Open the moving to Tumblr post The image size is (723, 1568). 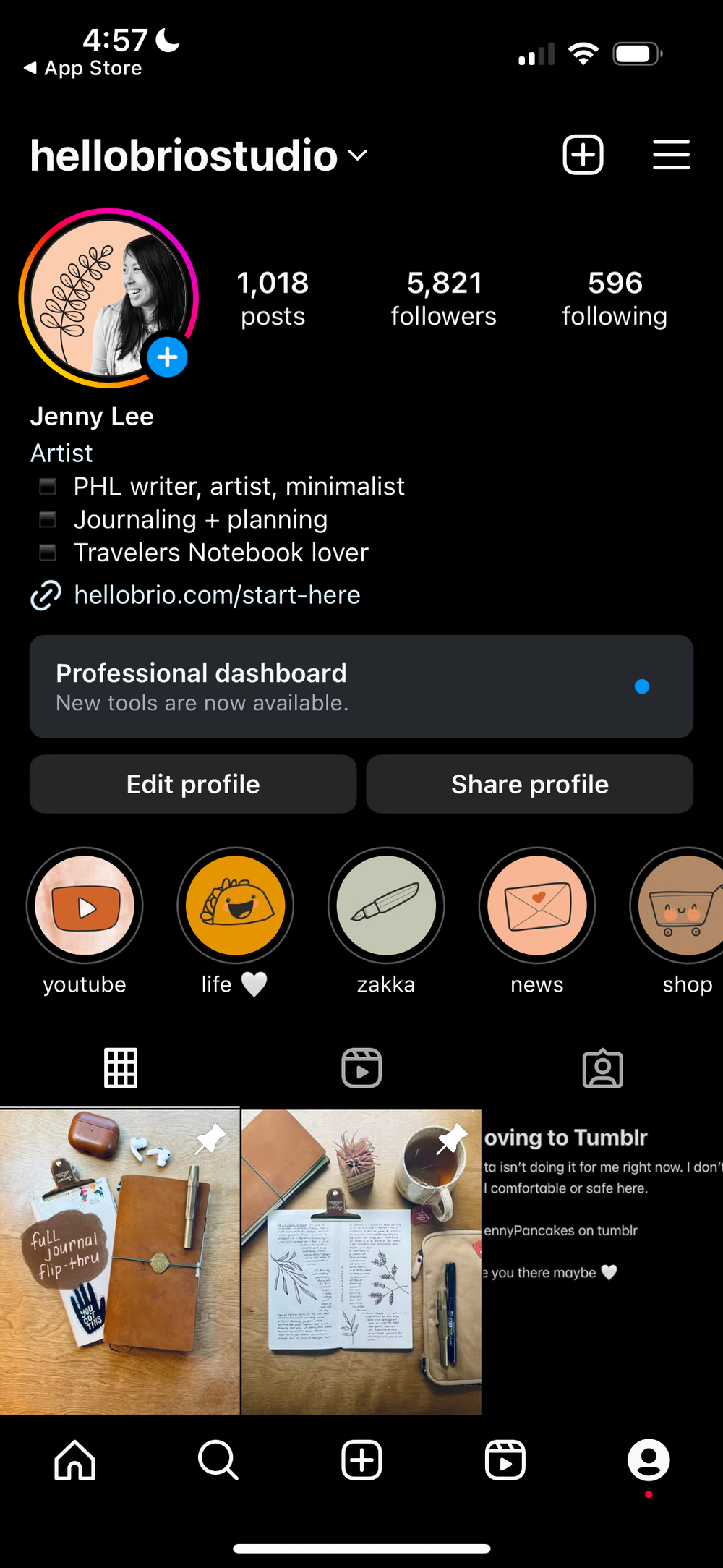coord(602,1262)
